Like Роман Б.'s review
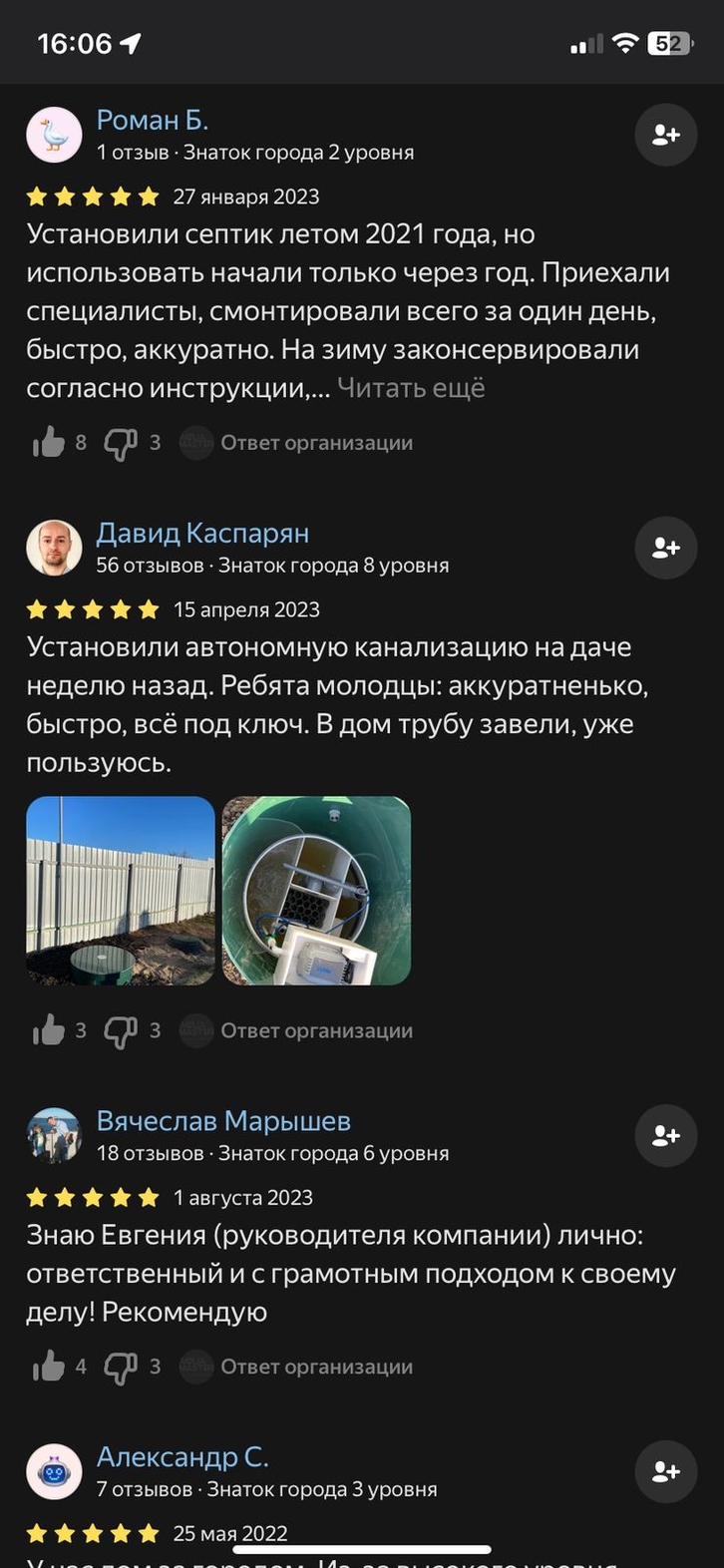 pyautogui.click(x=48, y=443)
